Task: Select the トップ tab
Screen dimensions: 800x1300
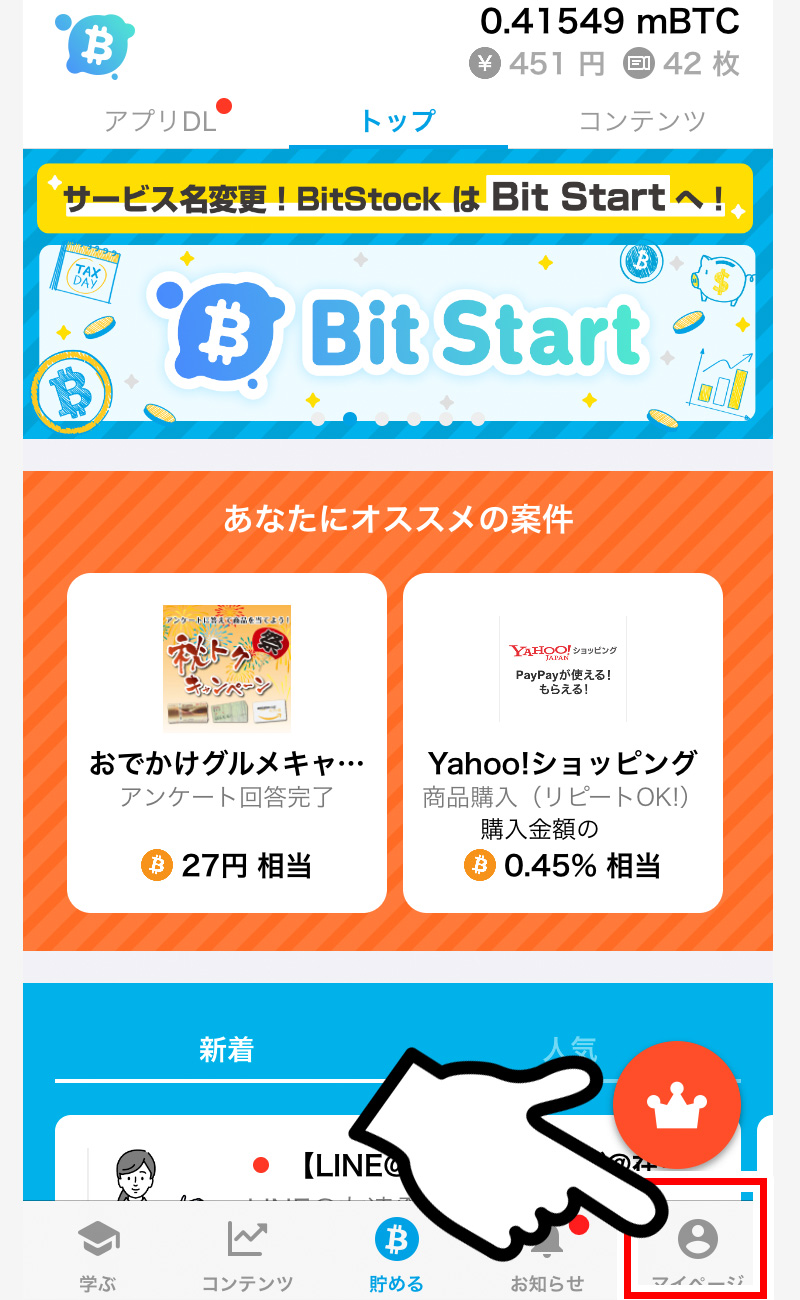Action: point(397,121)
